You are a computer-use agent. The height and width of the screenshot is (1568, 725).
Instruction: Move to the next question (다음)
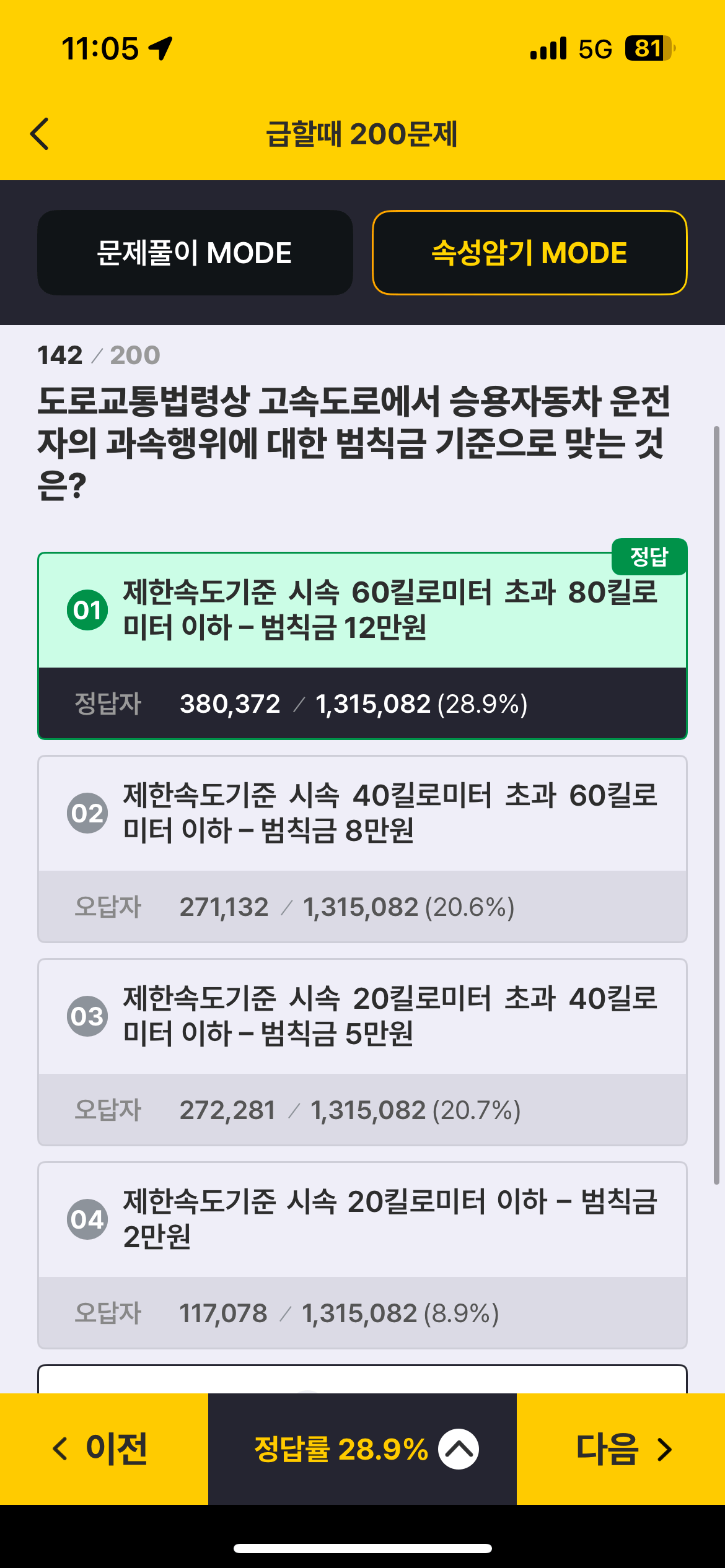point(622,1449)
